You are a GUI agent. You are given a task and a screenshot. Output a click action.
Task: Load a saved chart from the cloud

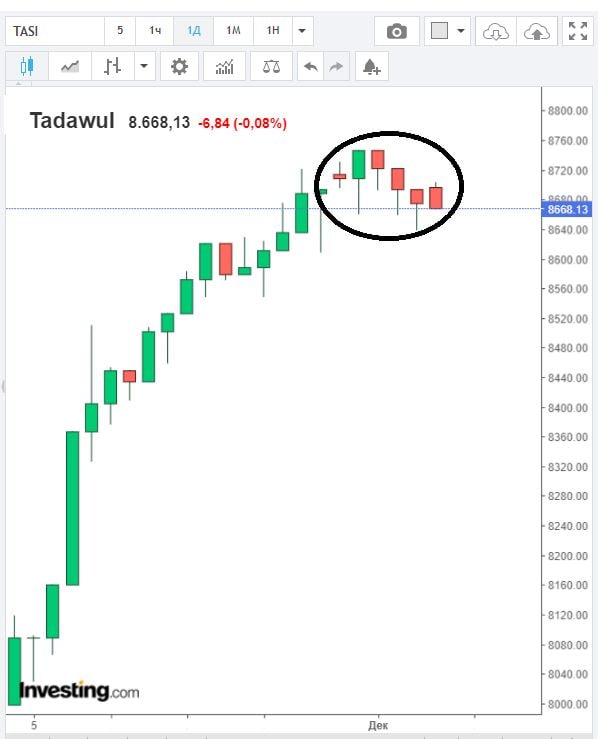click(496, 32)
